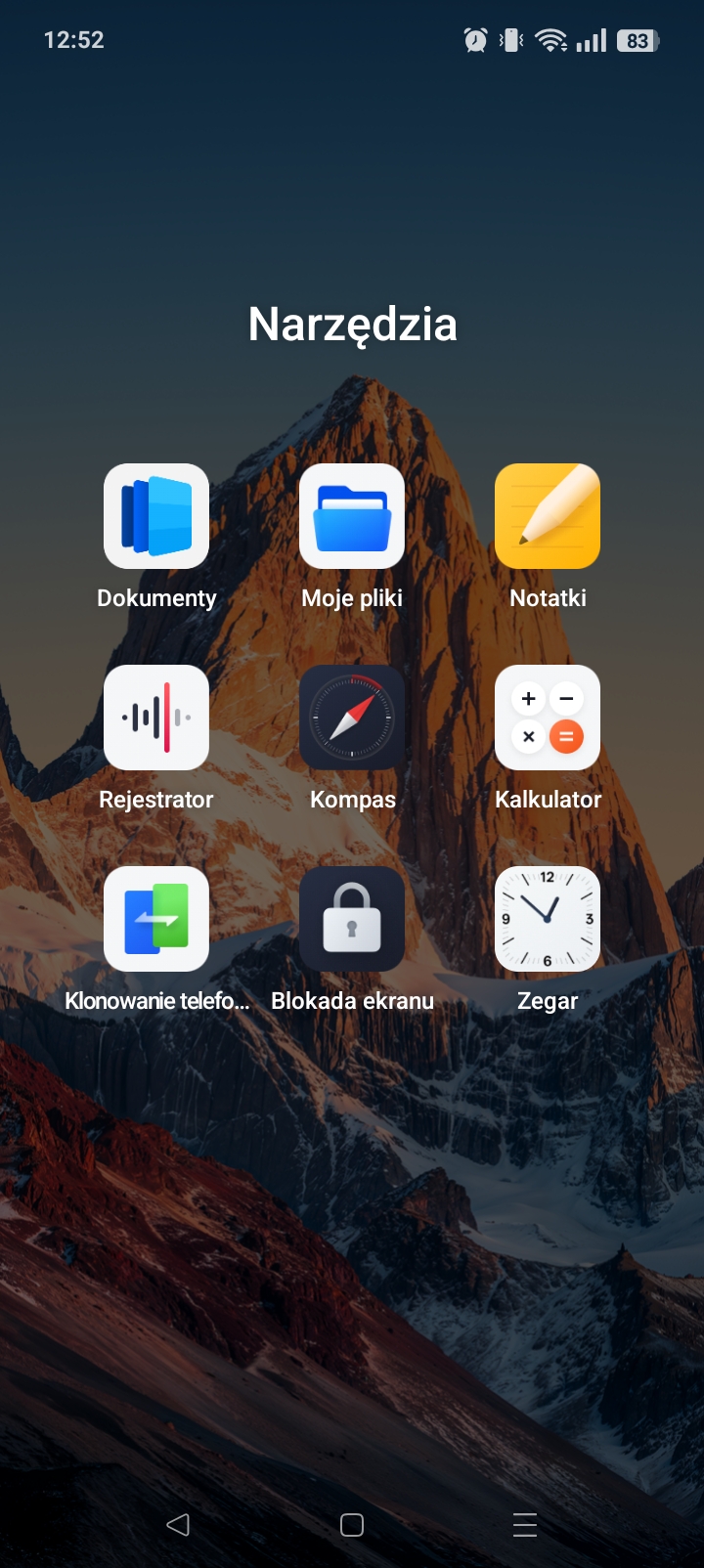Show recent apps

(525, 1524)
